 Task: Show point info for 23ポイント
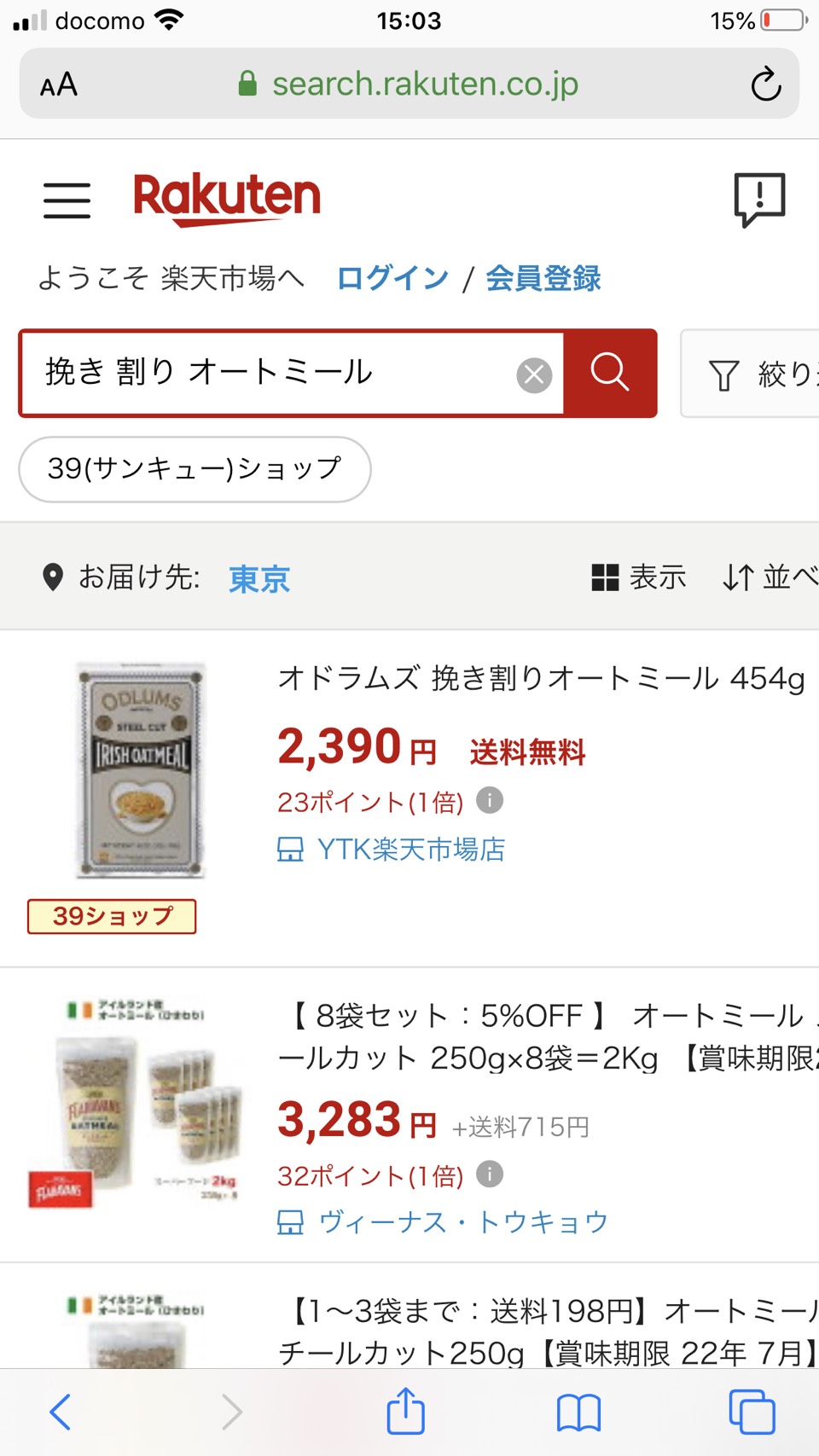[489, 801]
